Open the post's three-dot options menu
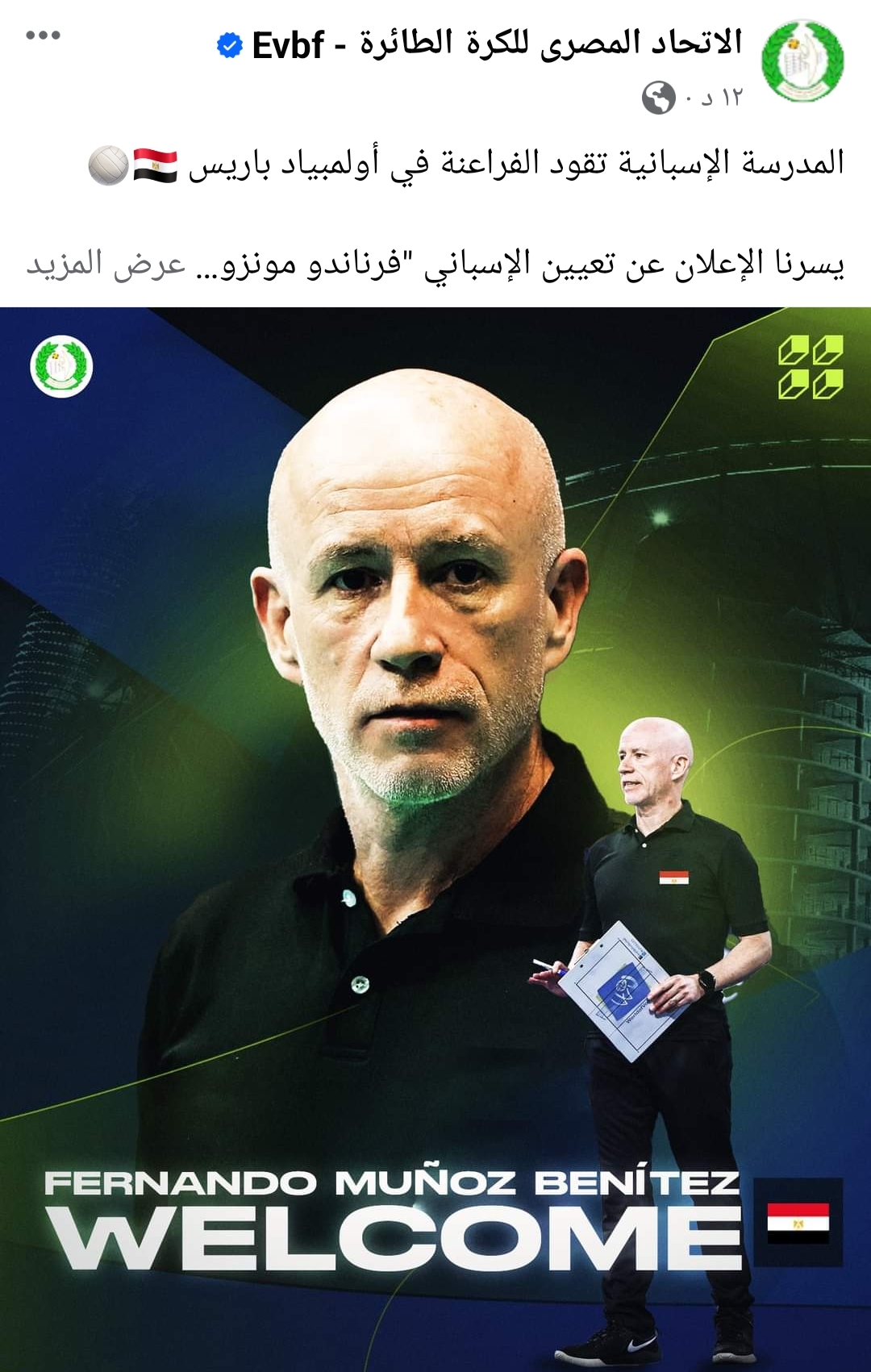This screenshot has width=871, height=1372. coord(43,35)
